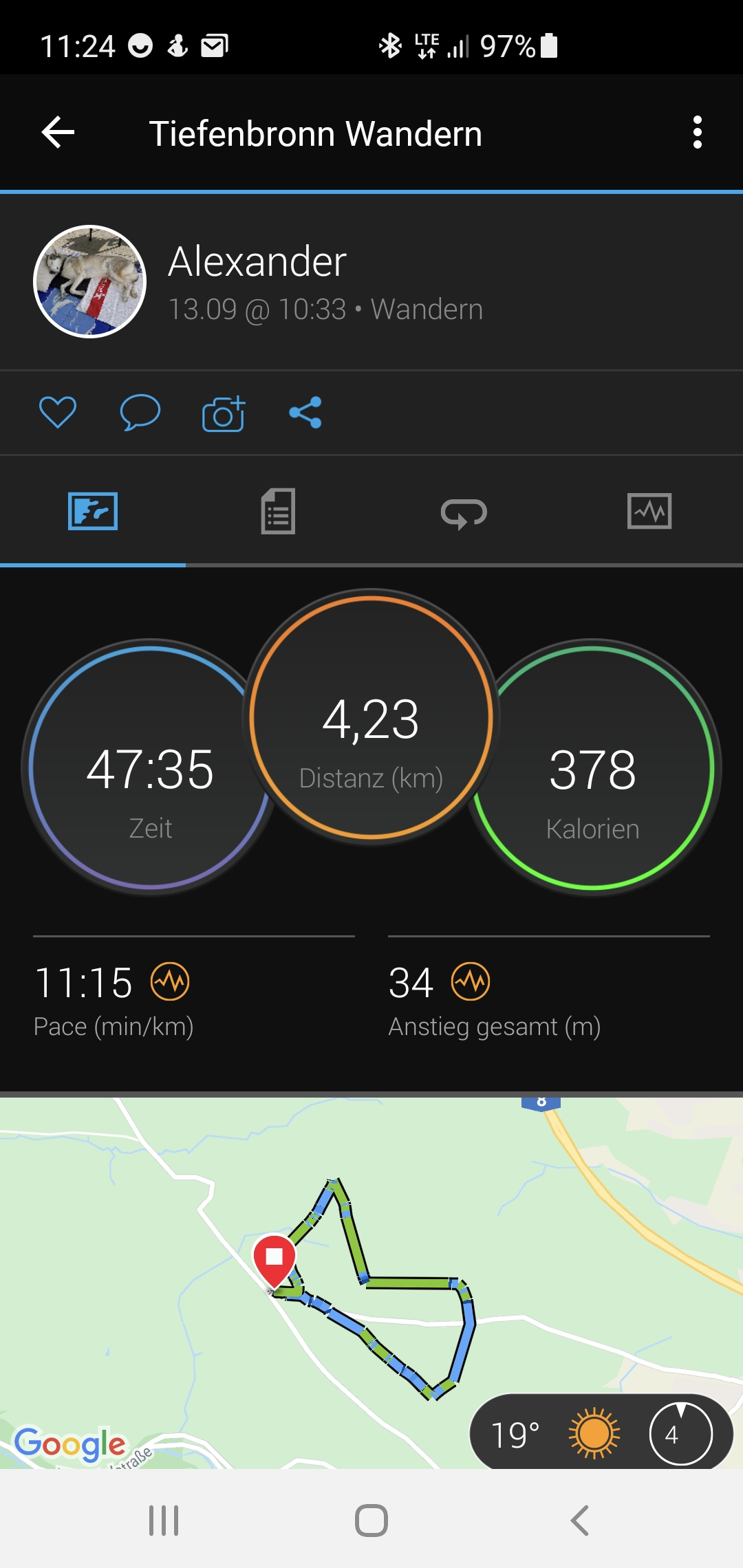The height and width of the screenshot is (1568, 743).
Task: Switch to the laps tab
Action: pos(464,512)
